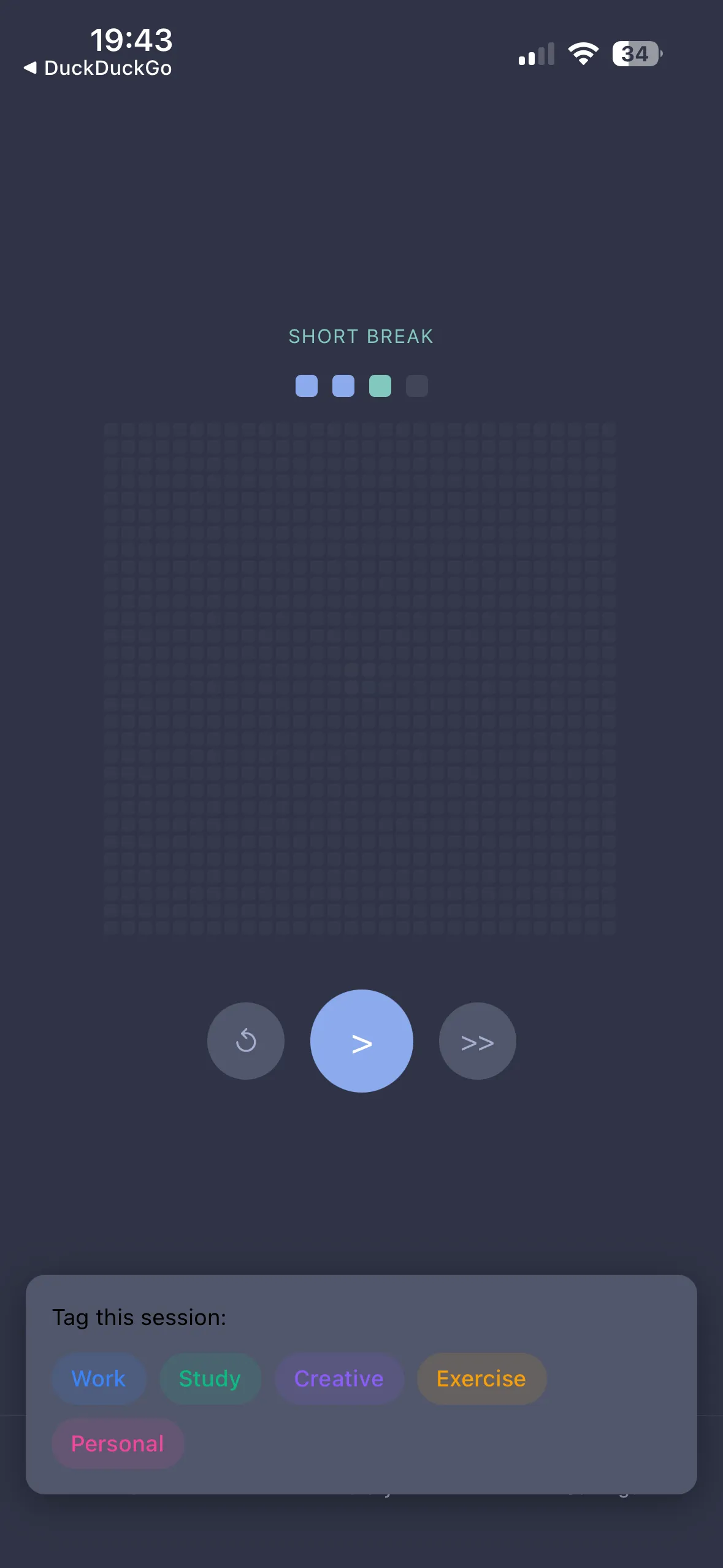
Task: Tap the clock showing 19:43
Action: pyautogui.click(x=132, y=40)
